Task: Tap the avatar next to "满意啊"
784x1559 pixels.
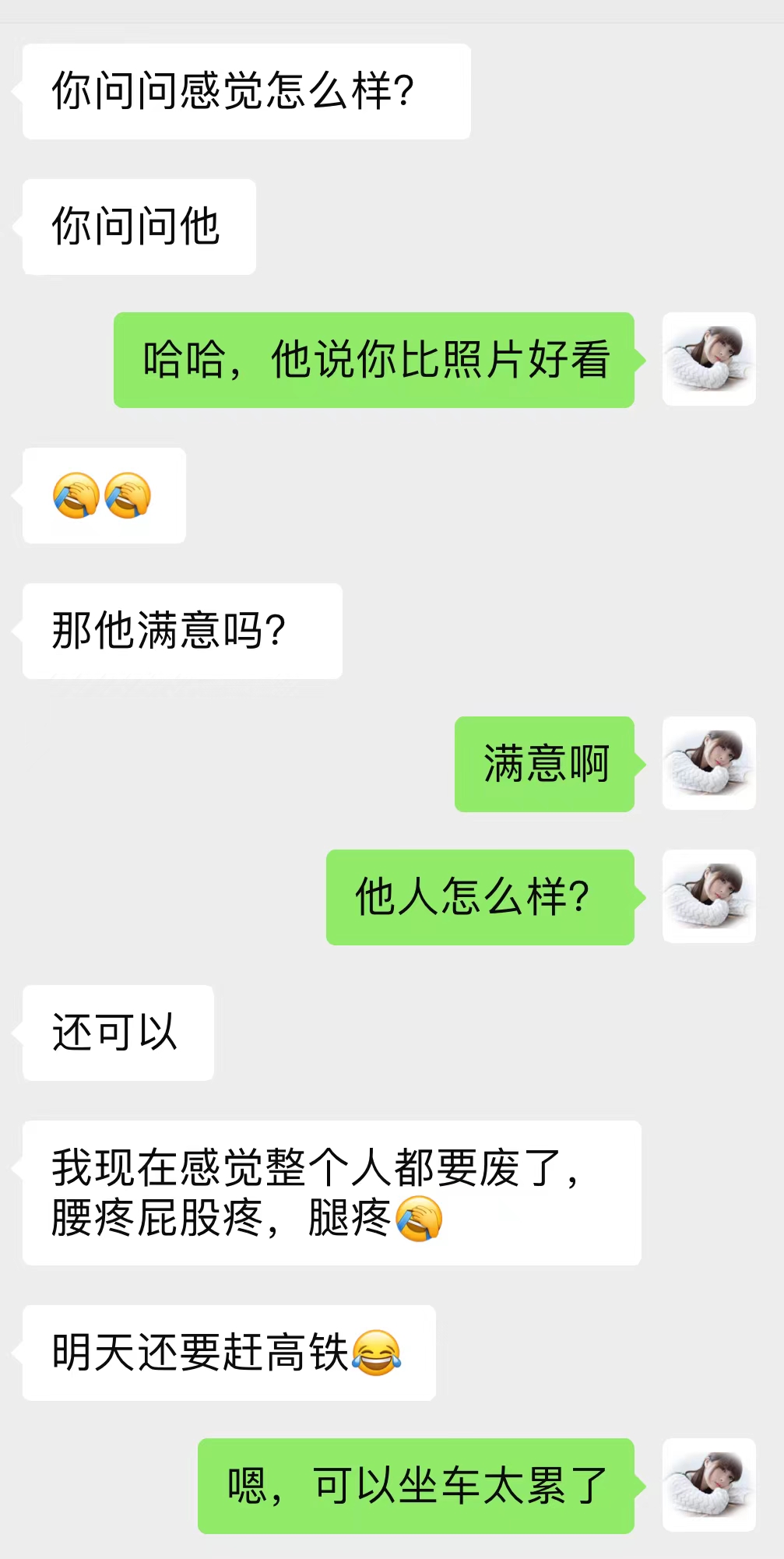Action: (708, 763)
